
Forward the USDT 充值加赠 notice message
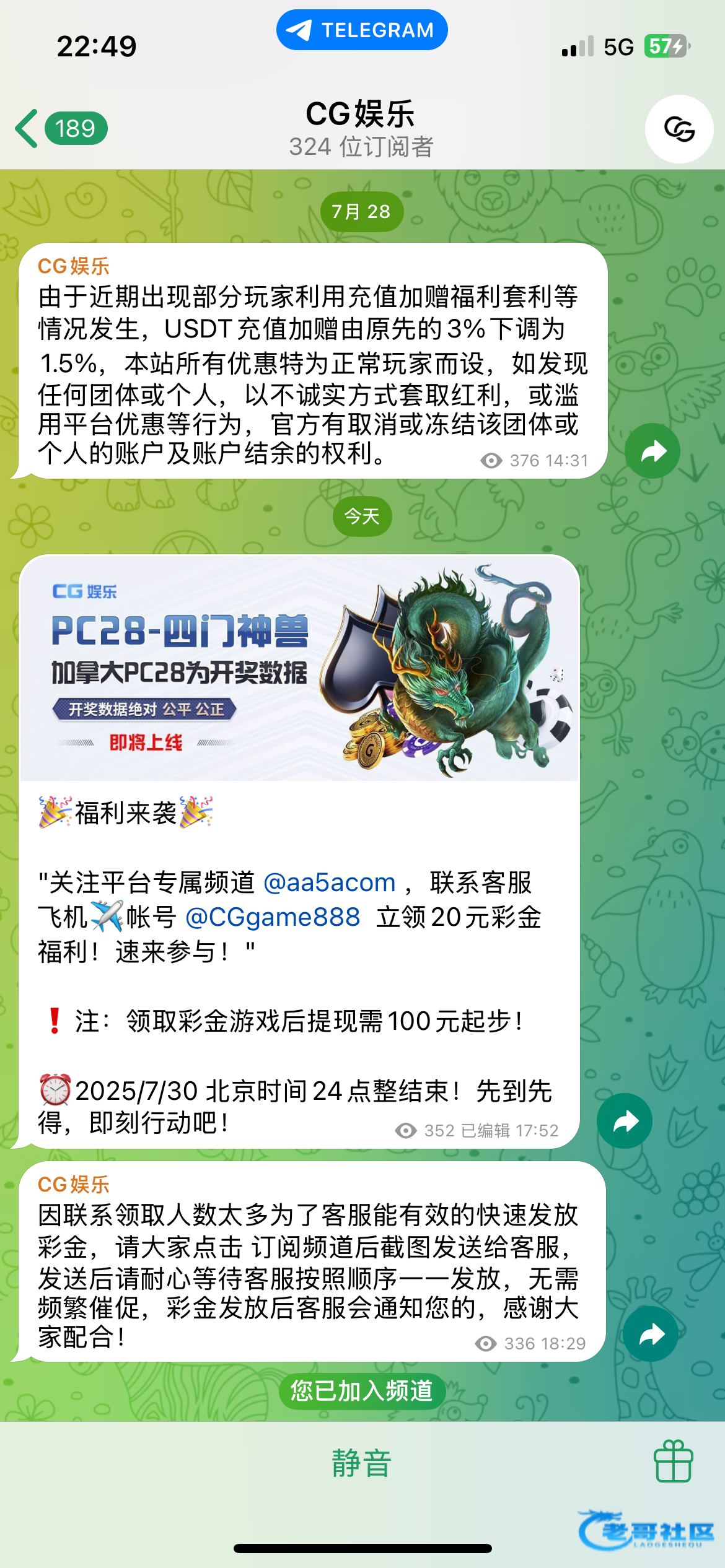(652, 451)
